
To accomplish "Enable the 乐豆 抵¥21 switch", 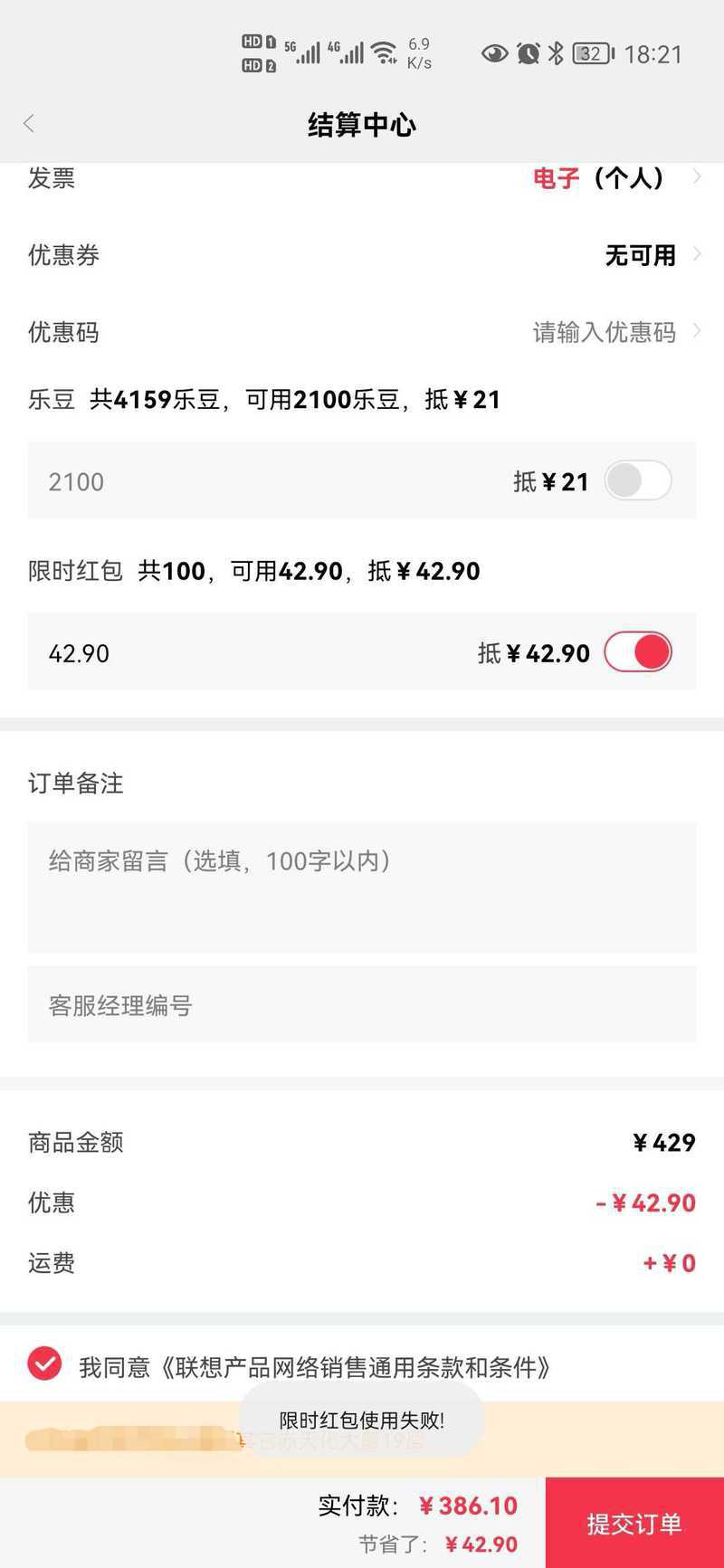I will coord(638,480).
